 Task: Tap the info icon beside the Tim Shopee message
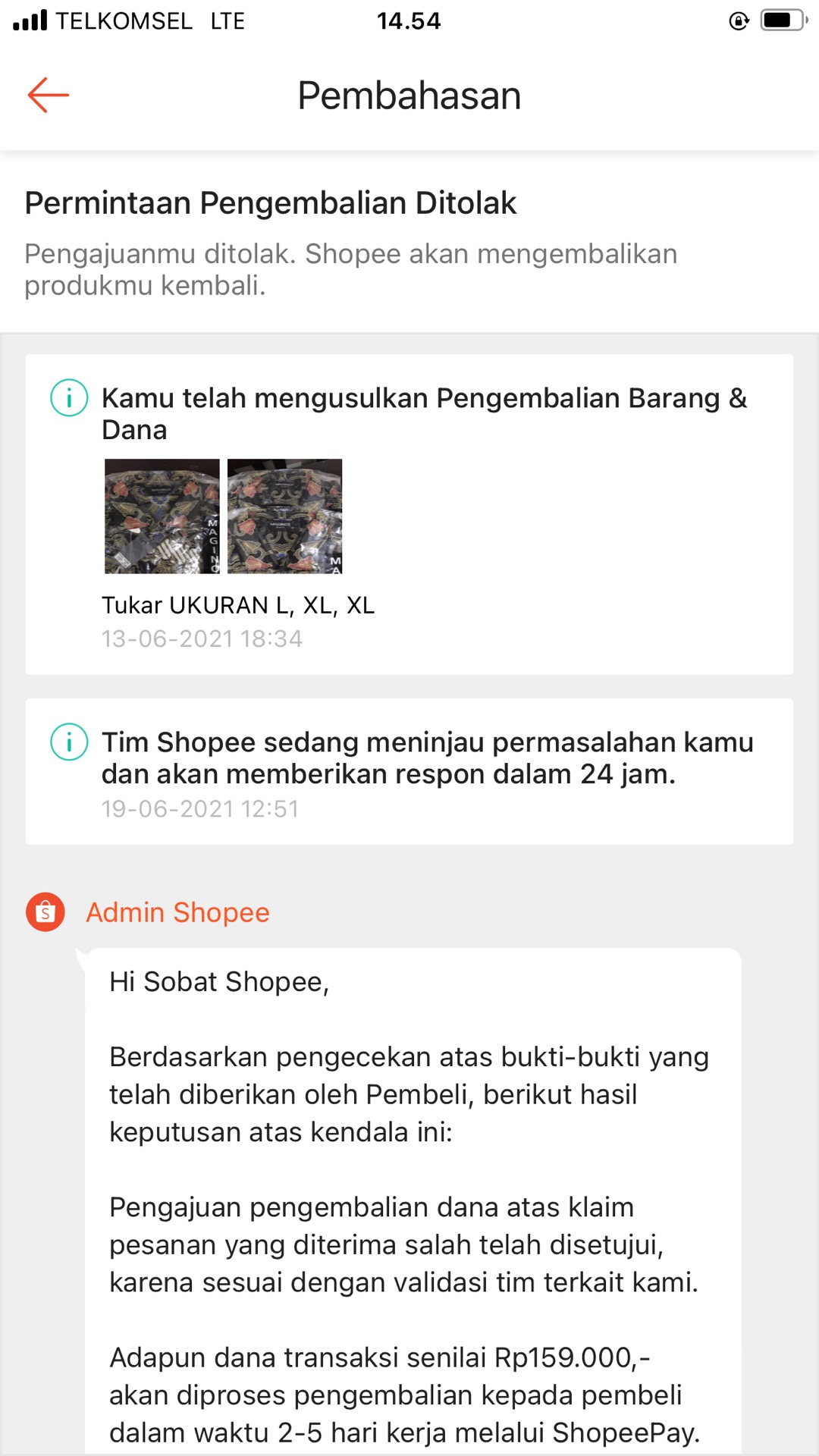point(68,742)
